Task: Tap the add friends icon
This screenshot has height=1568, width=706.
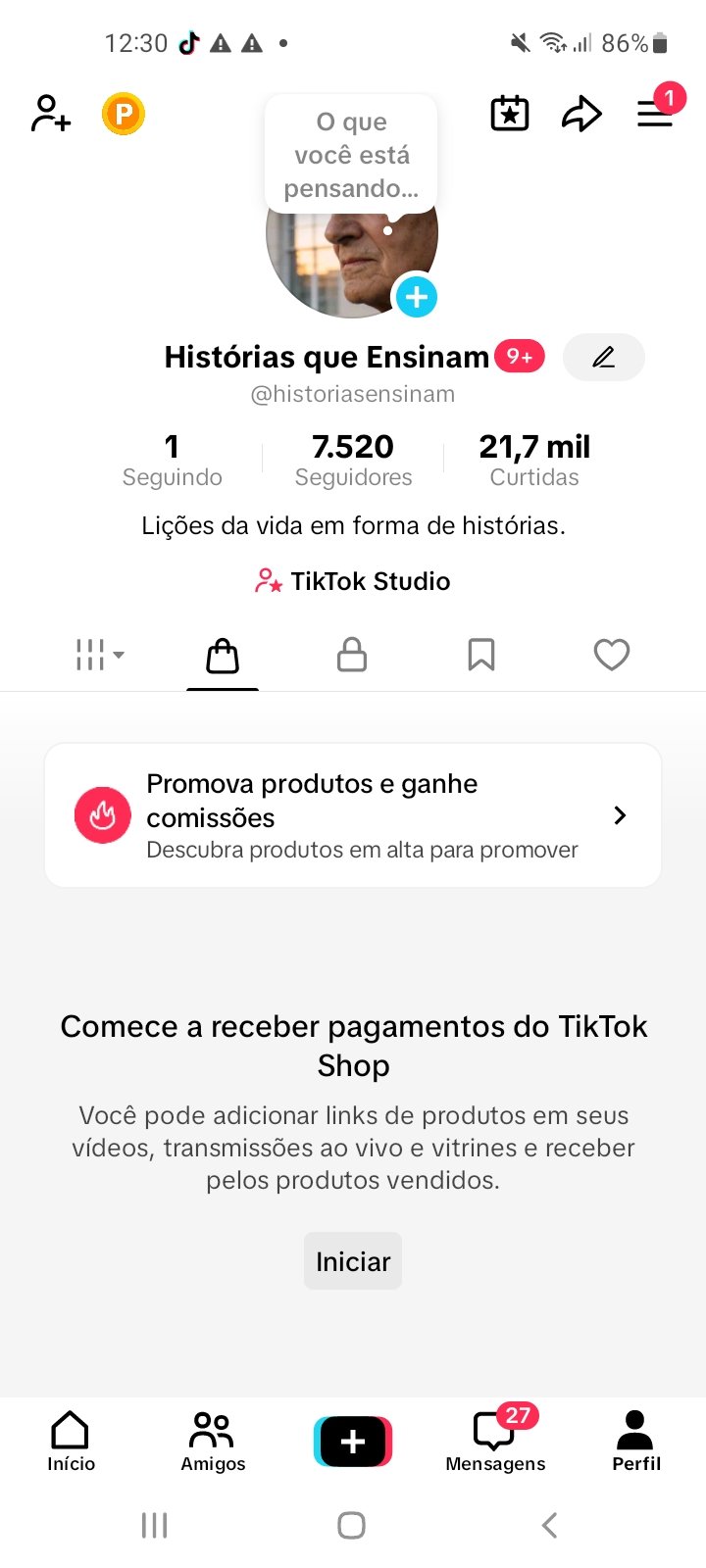Action: coord(51,114)
